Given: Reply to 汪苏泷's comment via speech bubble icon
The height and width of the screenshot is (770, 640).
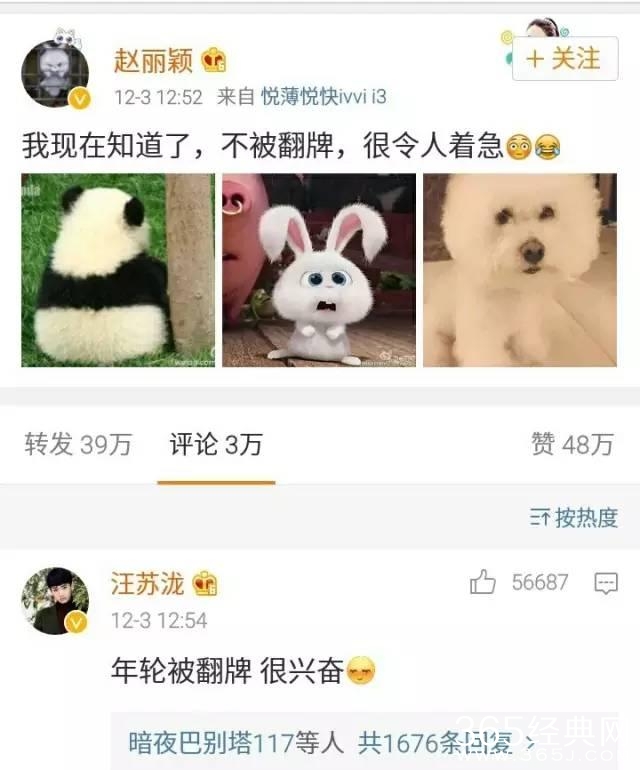Looking at the screenshot, I should pos(606,583).
